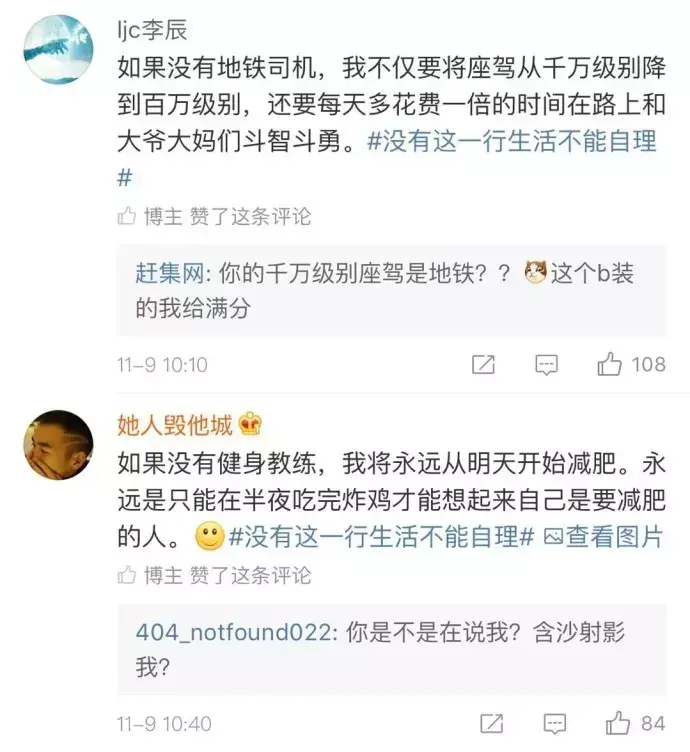690x752 pixels.
Task: Repost 她人毁他城's comment from 11-9 10:40
Action: tap(492, 722)
